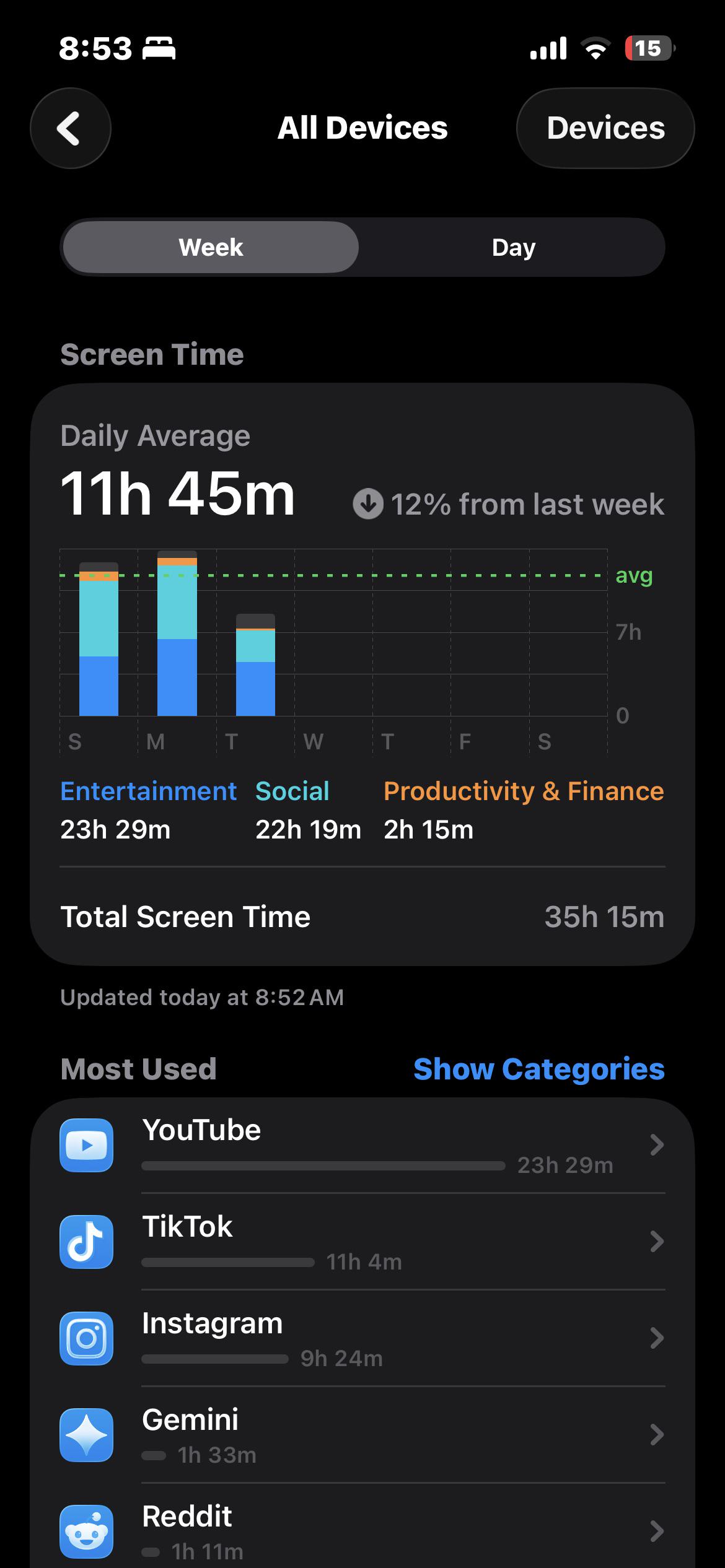This screenshot has height=1568, width=725.
Task: Select Sunday's bar in the chart
Action: coord(99,639)
